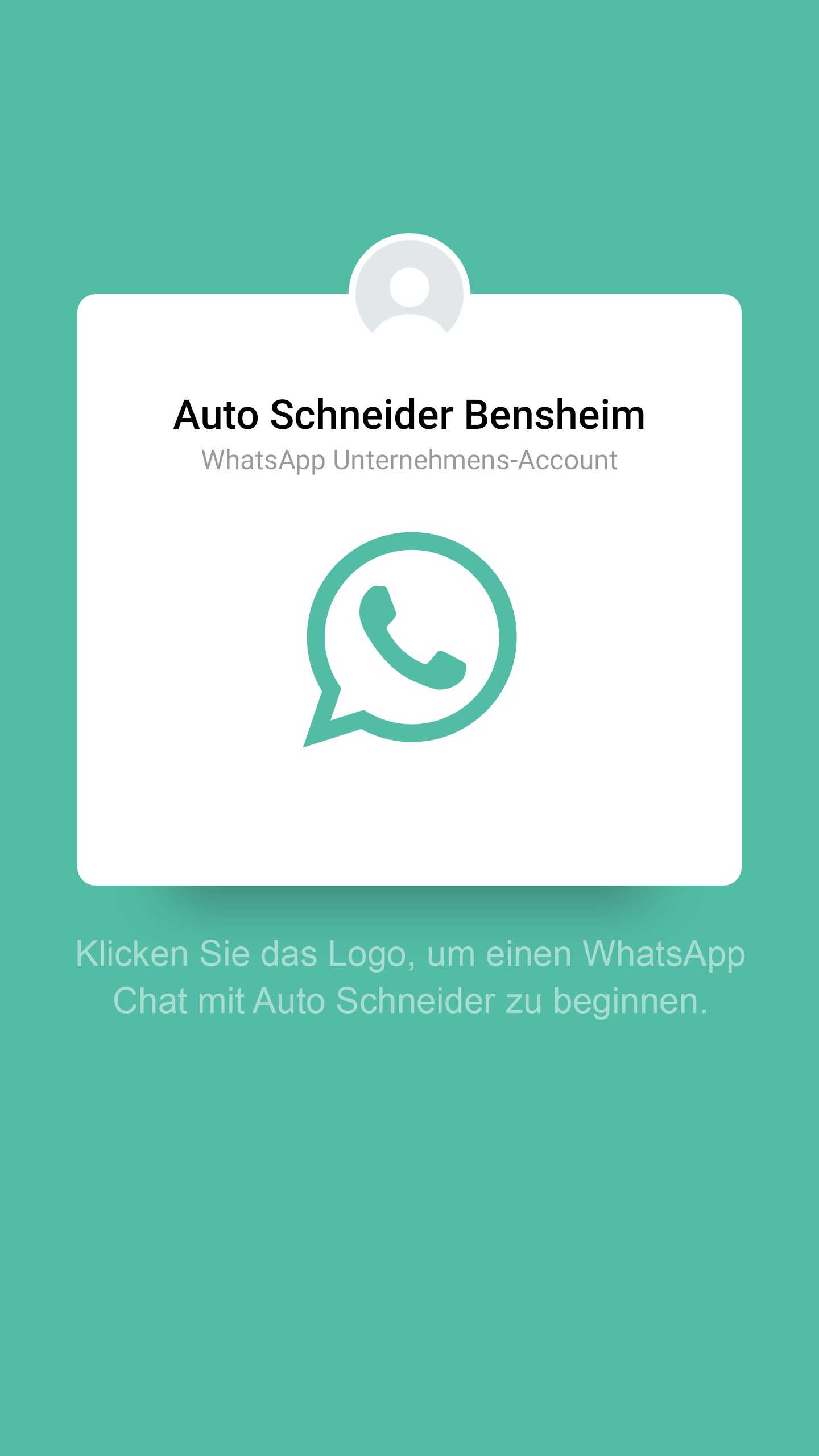Tap the WhatsApp logo to start chat
Viewport: 819px width, 1456px height.
410,639
